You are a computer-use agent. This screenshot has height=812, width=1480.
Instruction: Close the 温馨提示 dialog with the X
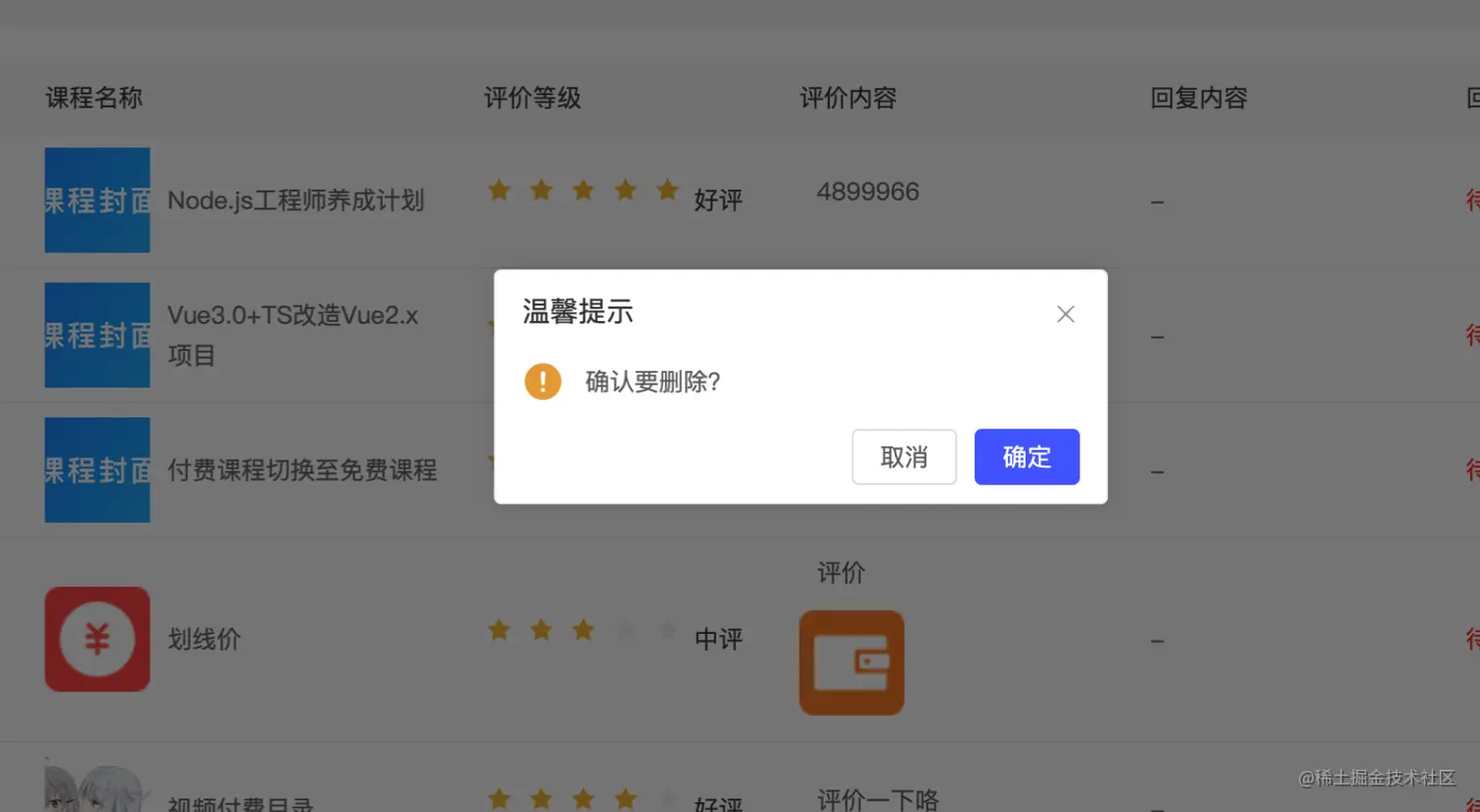pos(1065,314)
